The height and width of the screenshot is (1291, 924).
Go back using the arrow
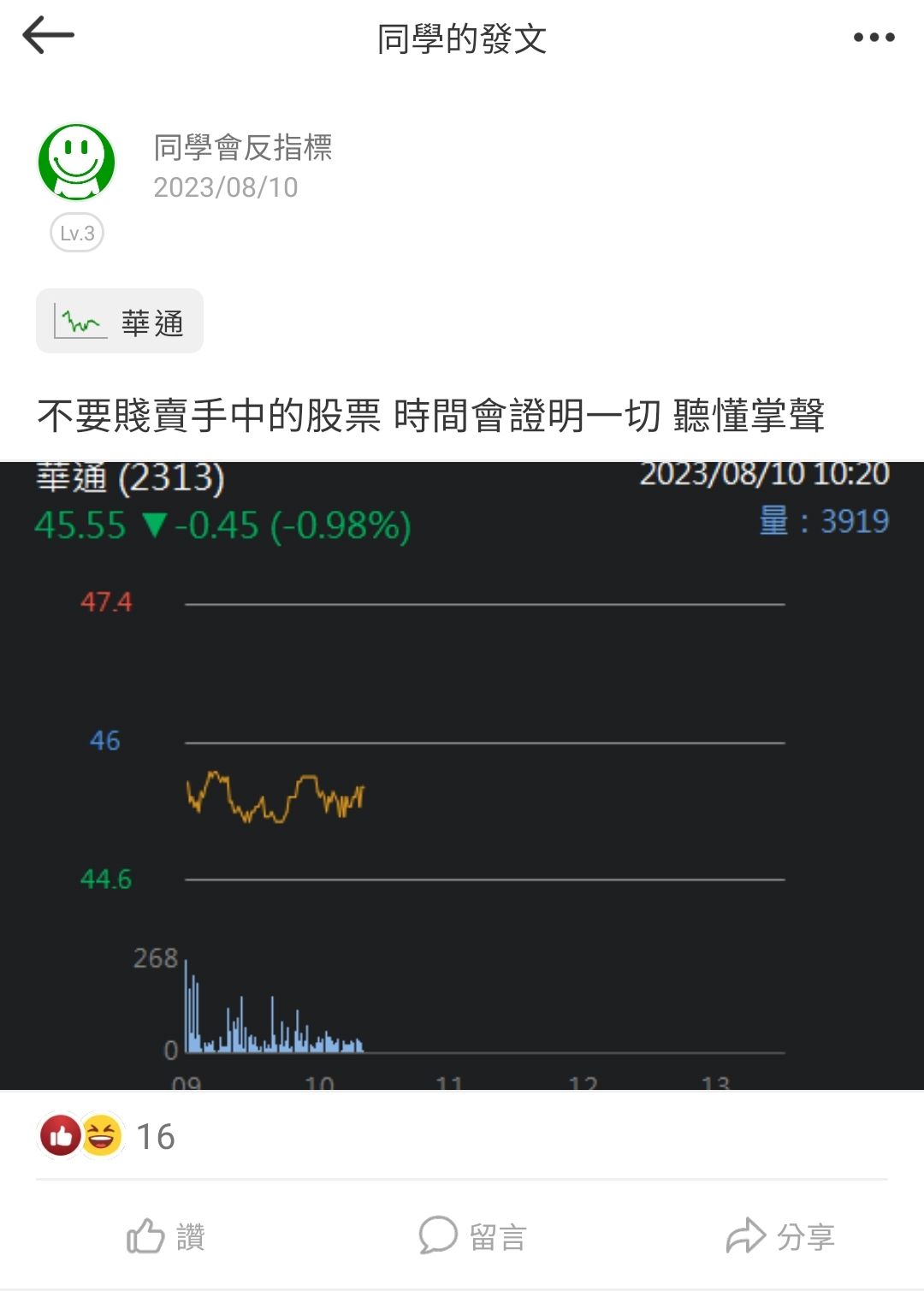pos(48,36)
